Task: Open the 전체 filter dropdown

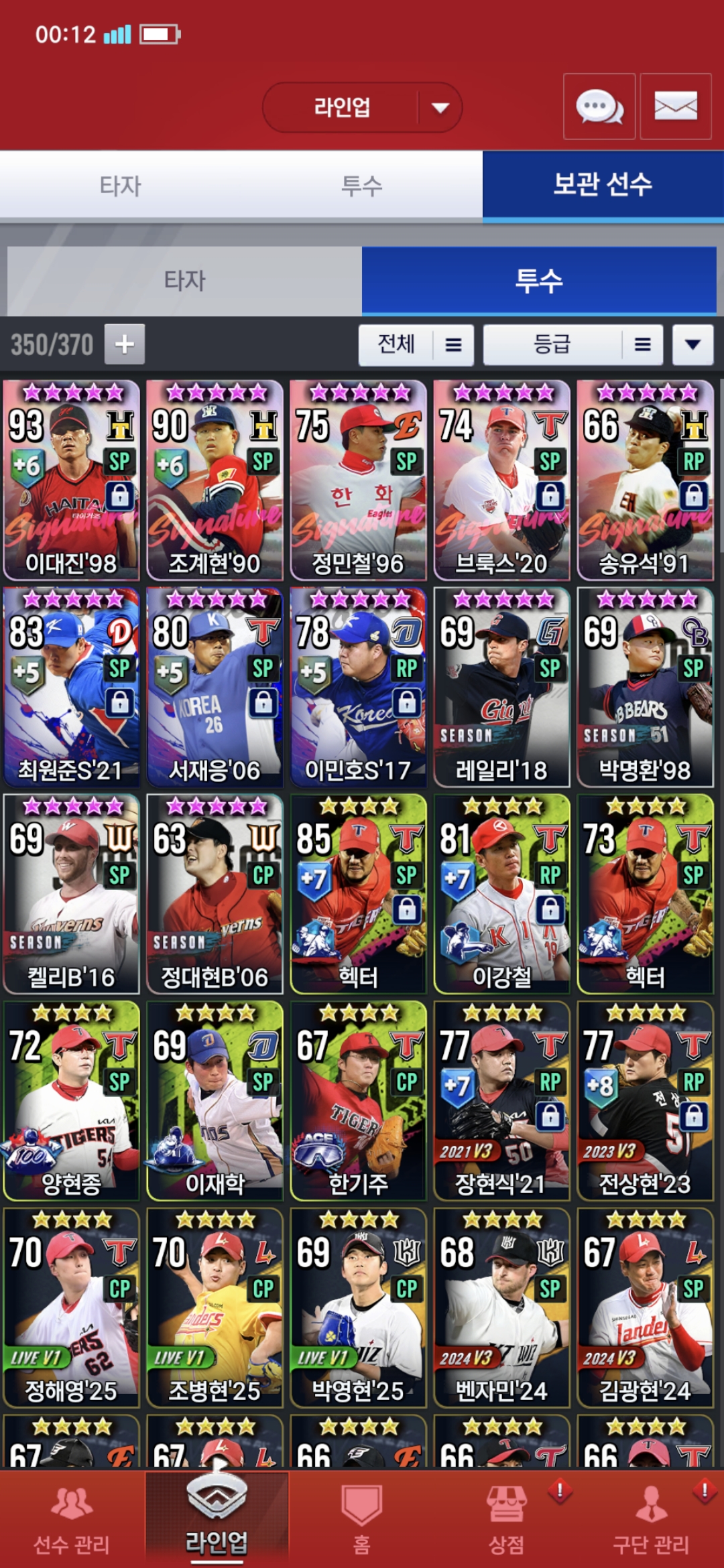Action: coord(416,345)
